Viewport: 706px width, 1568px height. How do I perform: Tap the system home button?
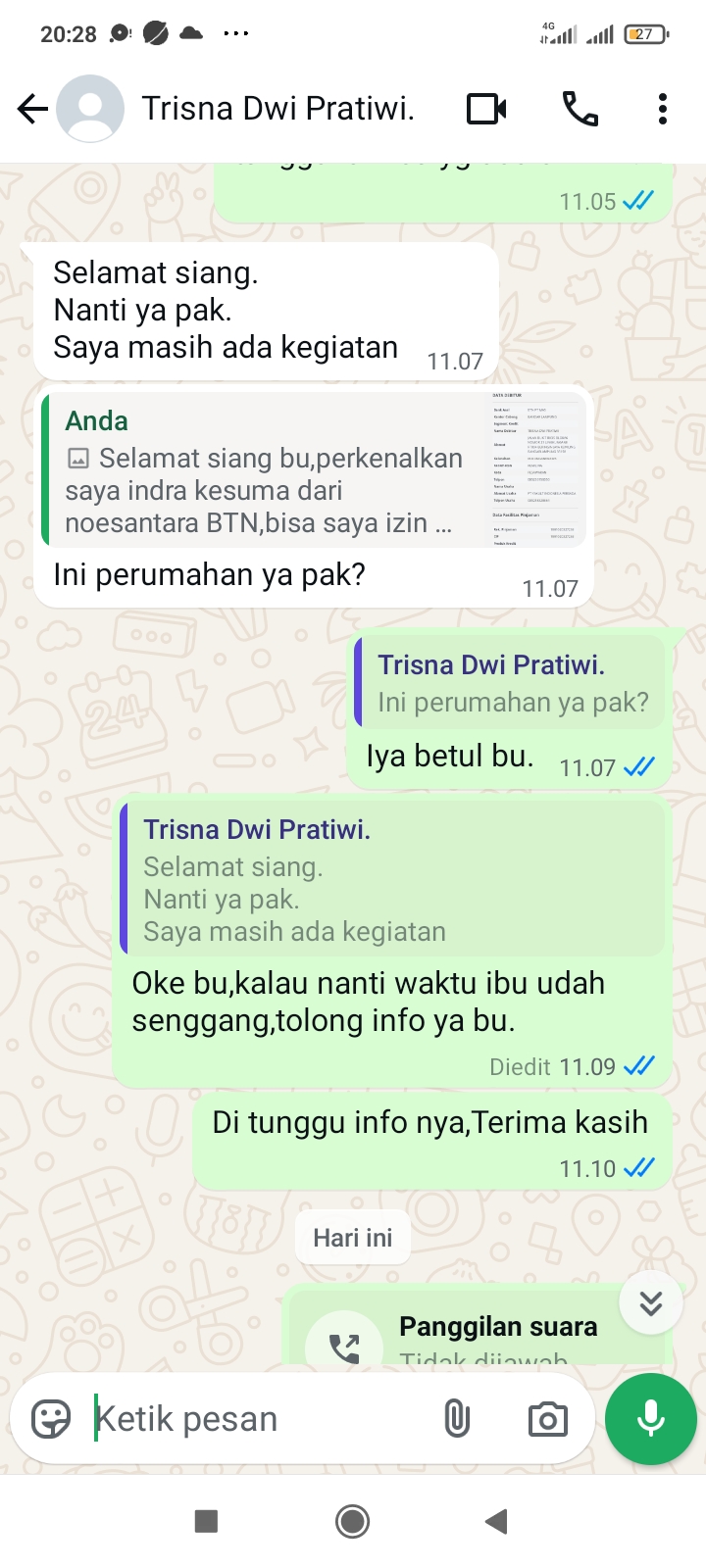(353, 1521)
